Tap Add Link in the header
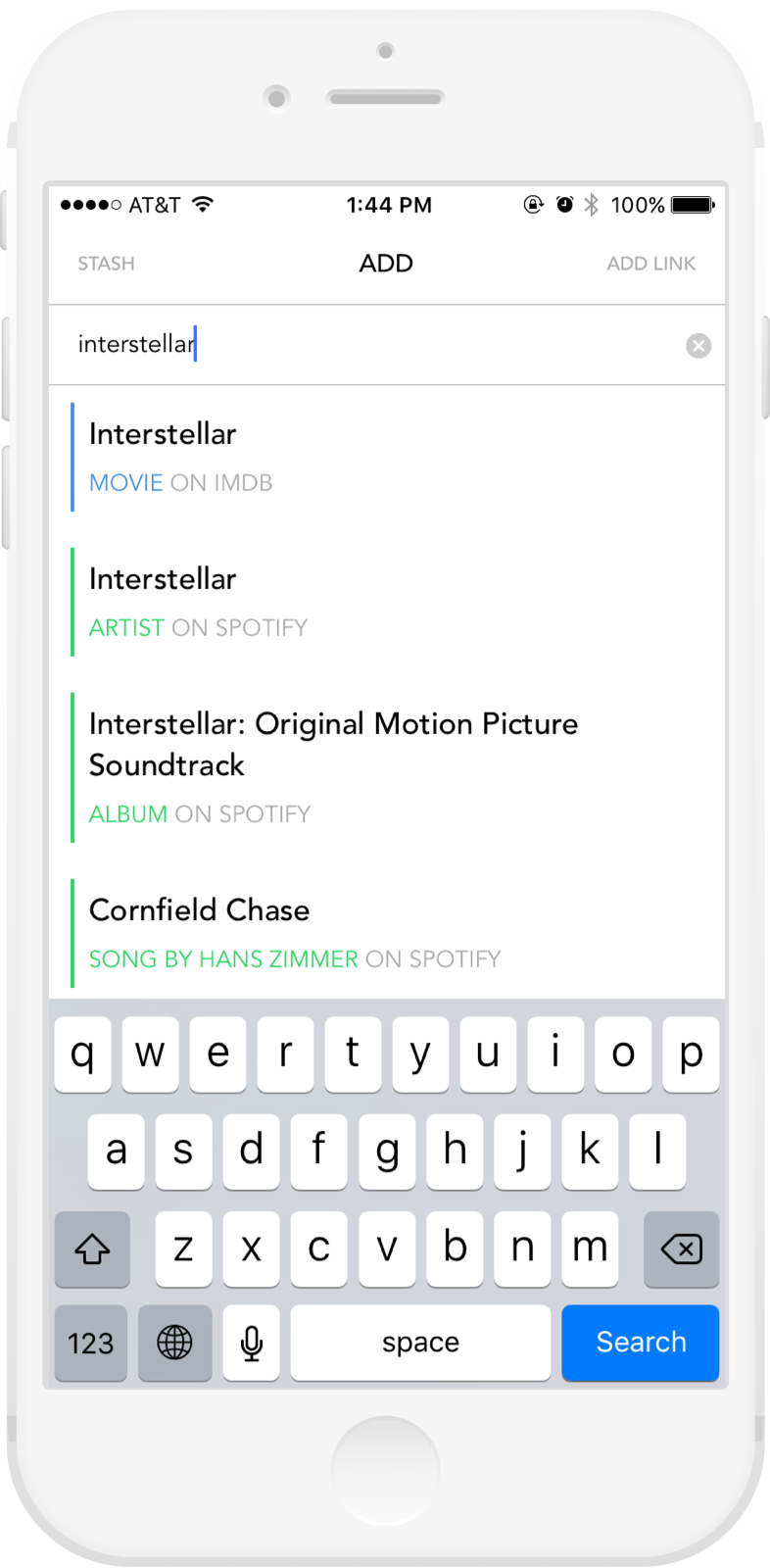Screen dimensions: 770x1568 point(650,264)
